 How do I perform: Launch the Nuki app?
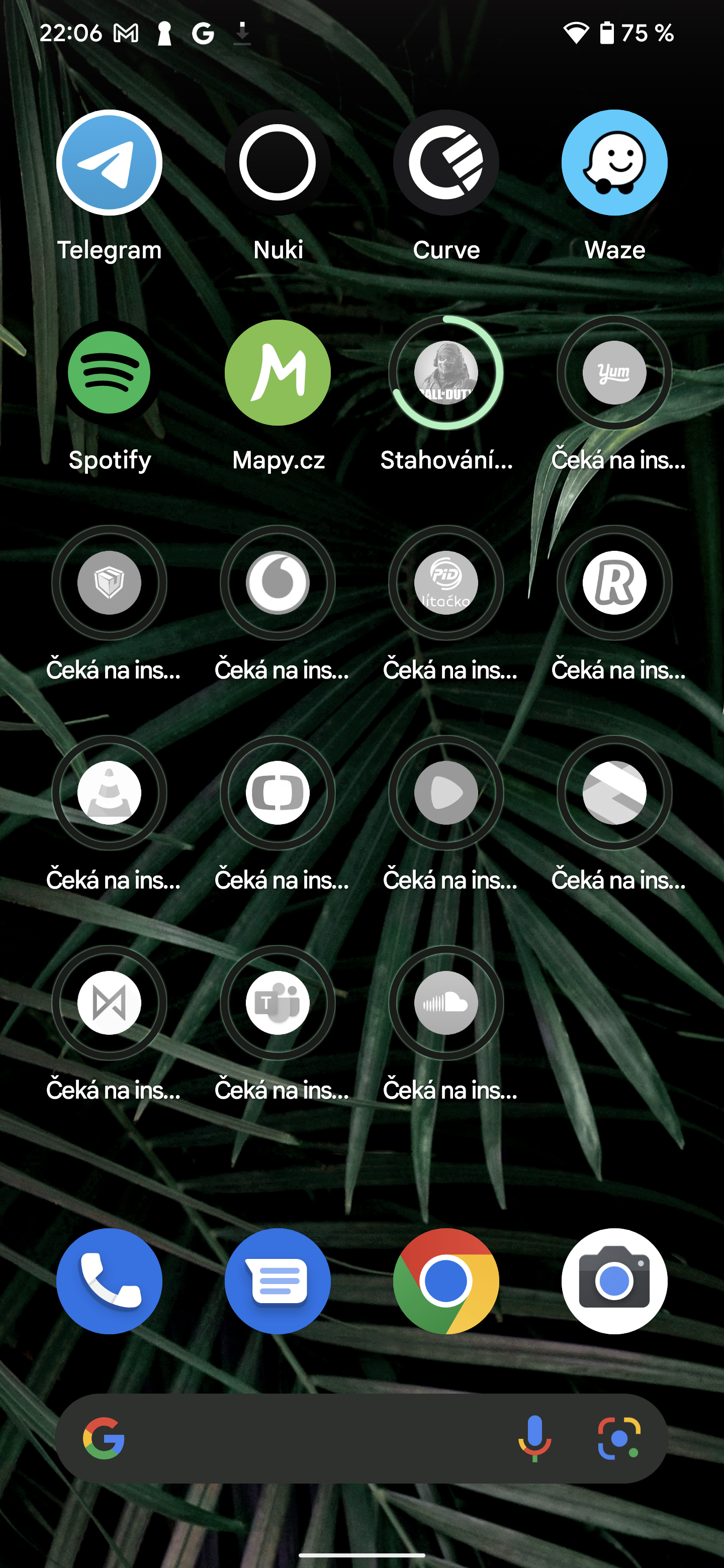click(x=278, y=163)
